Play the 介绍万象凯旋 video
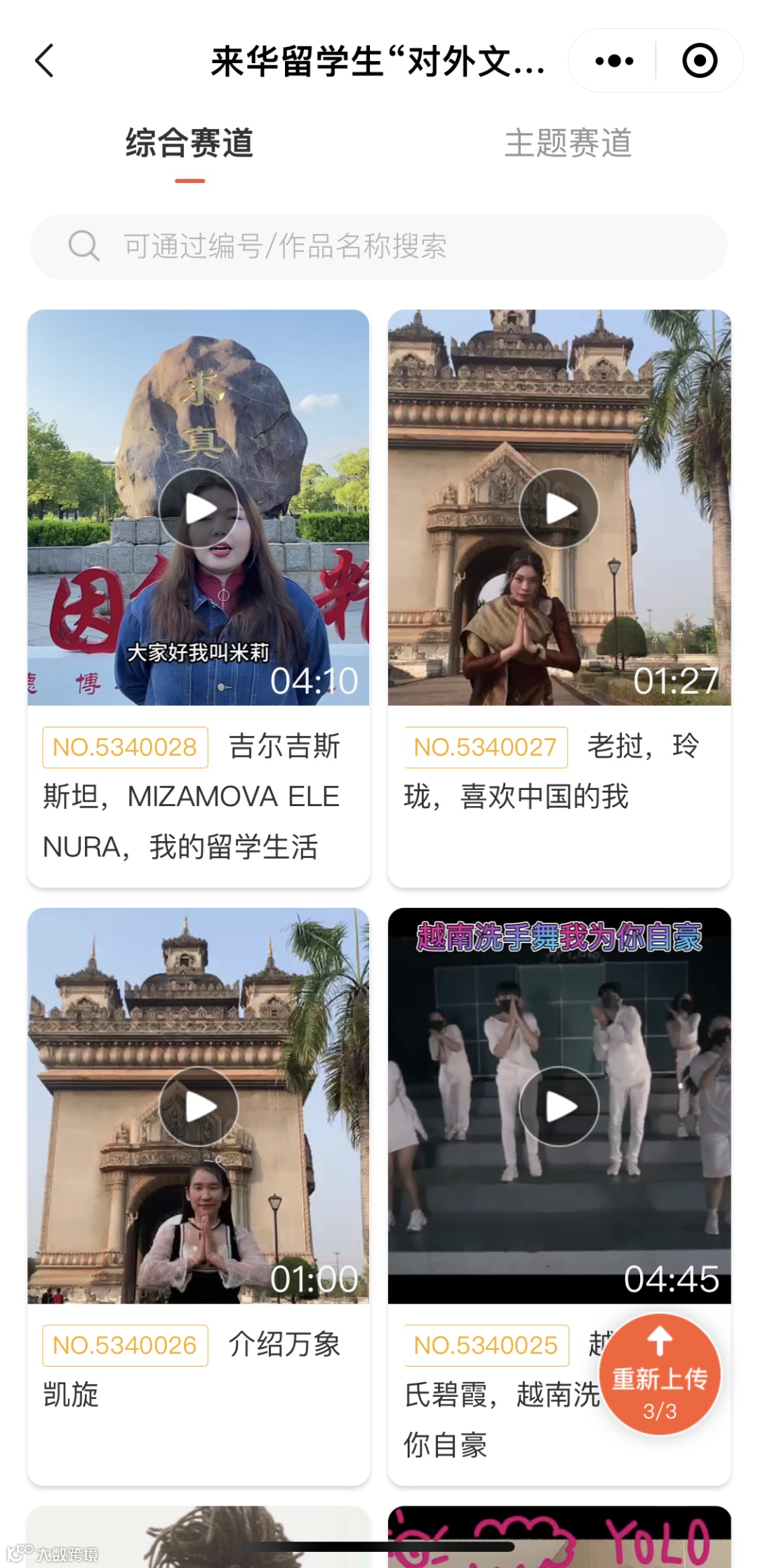The height and width of the screenshot is (1568, 758). coord(199,1106)
